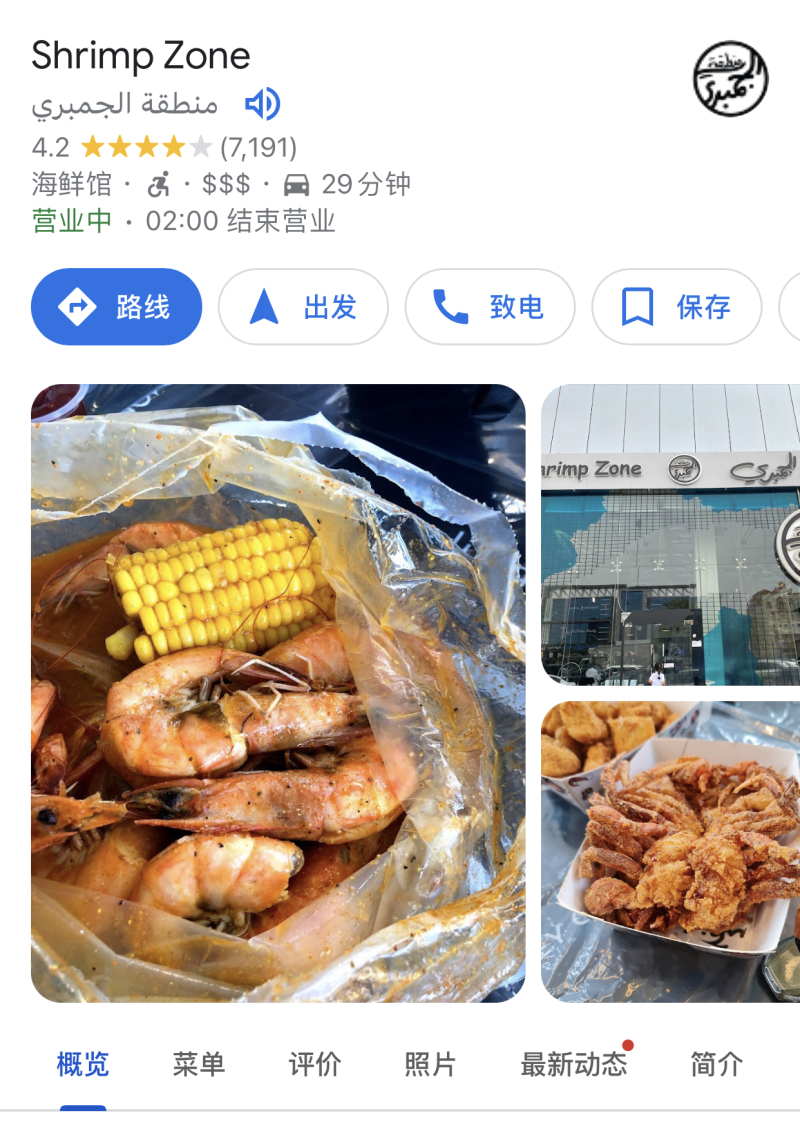Get directions with the 路线 button
This screenshot has width=800, height=1122.
117,307
